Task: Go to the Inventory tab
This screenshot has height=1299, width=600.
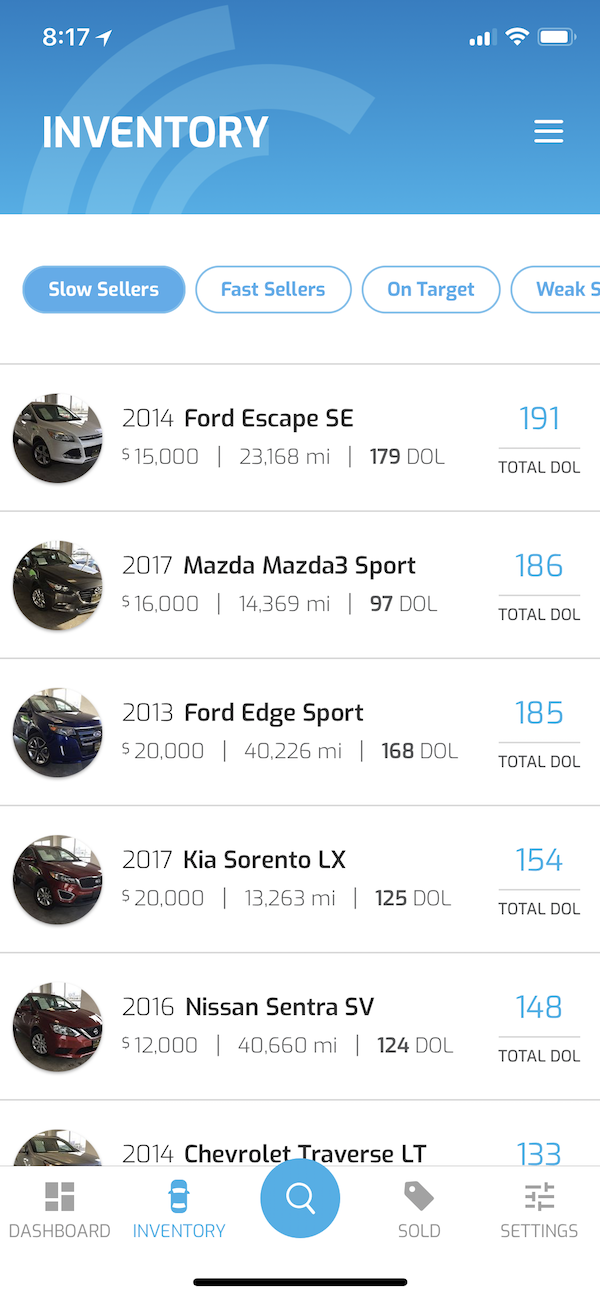Action: coord(179,1210)
